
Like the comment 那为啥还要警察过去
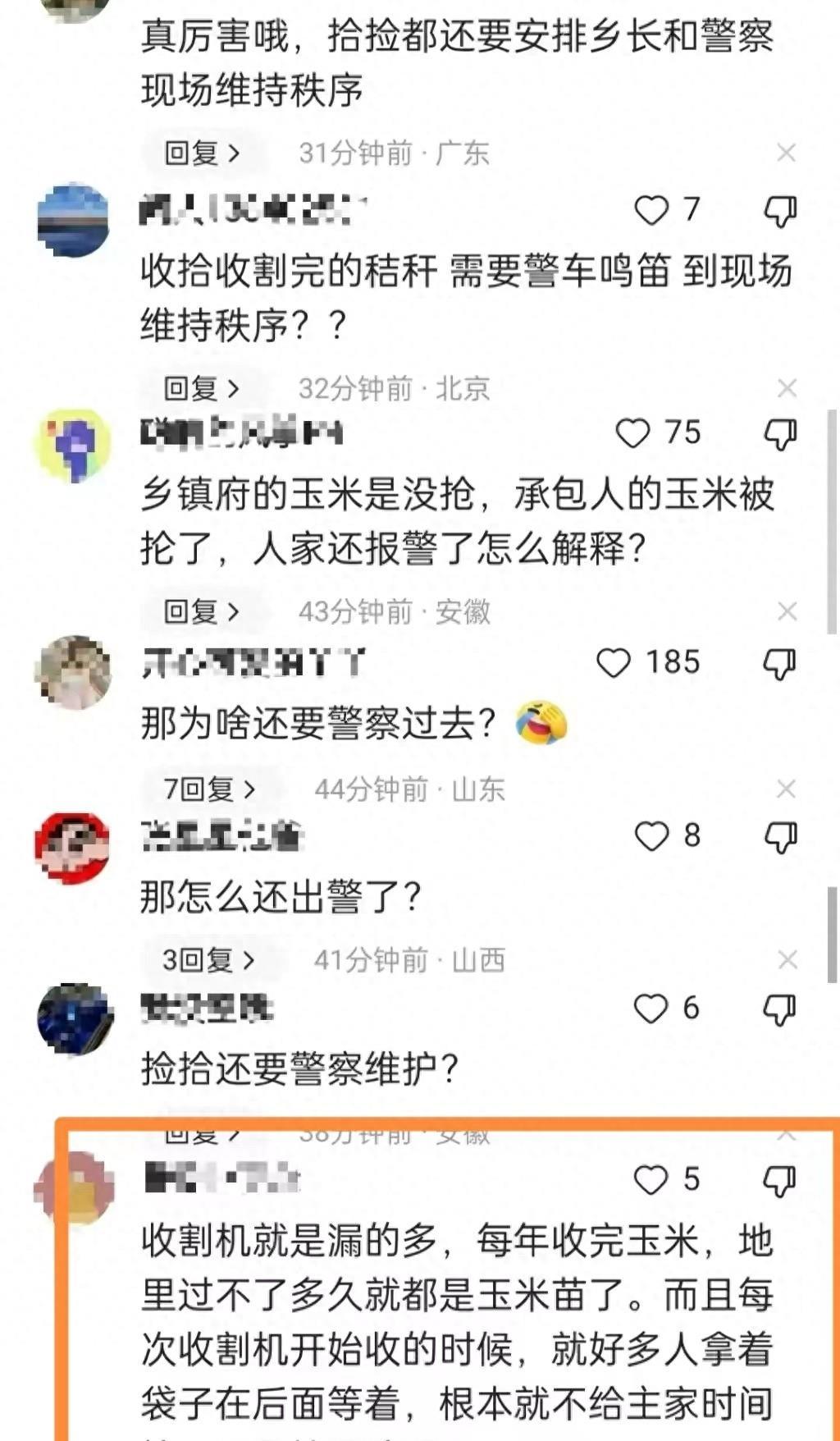614,663
